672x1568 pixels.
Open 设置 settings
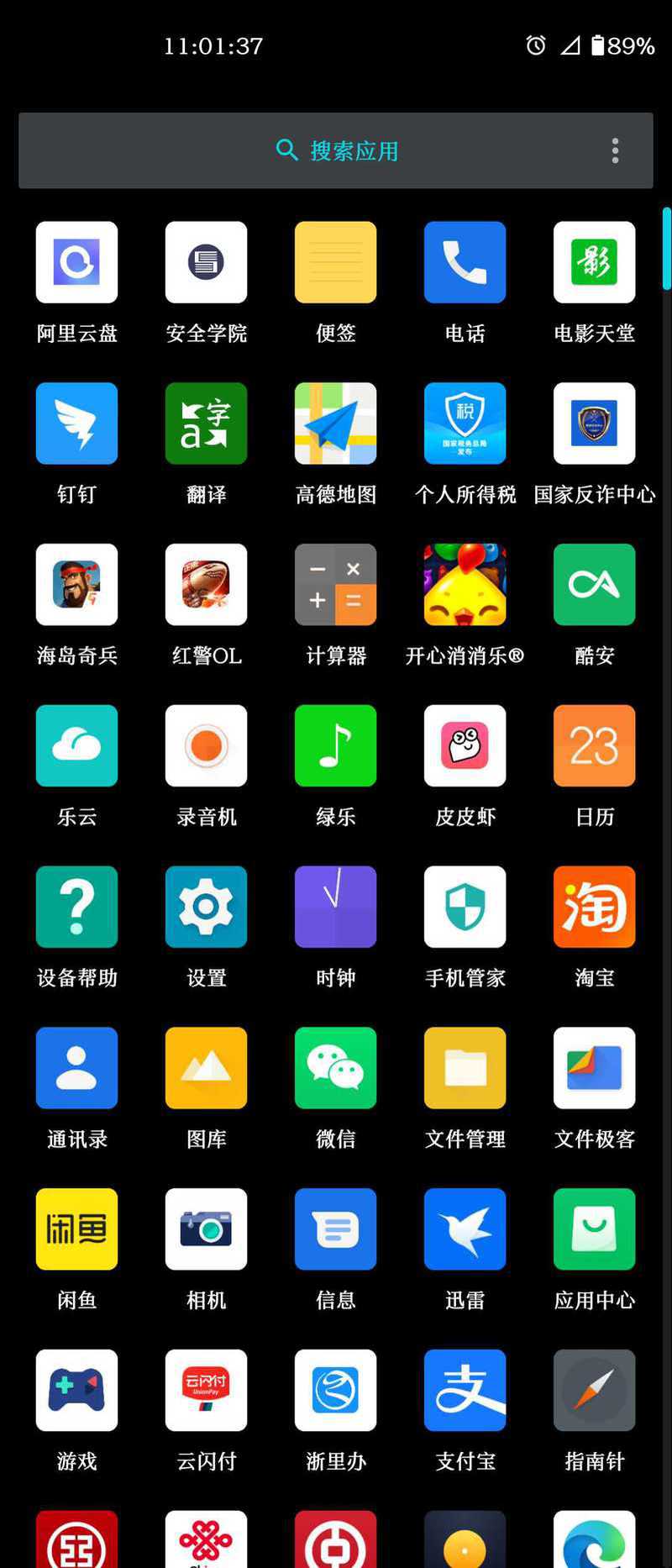206,908
